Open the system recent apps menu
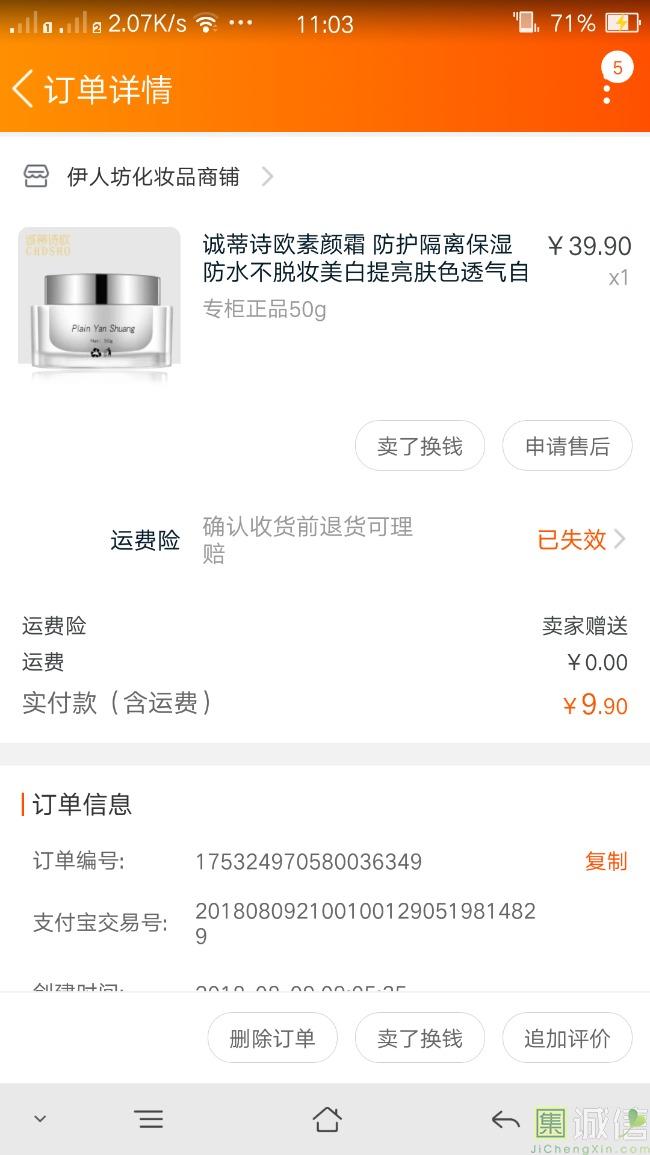 point(149,1119)
